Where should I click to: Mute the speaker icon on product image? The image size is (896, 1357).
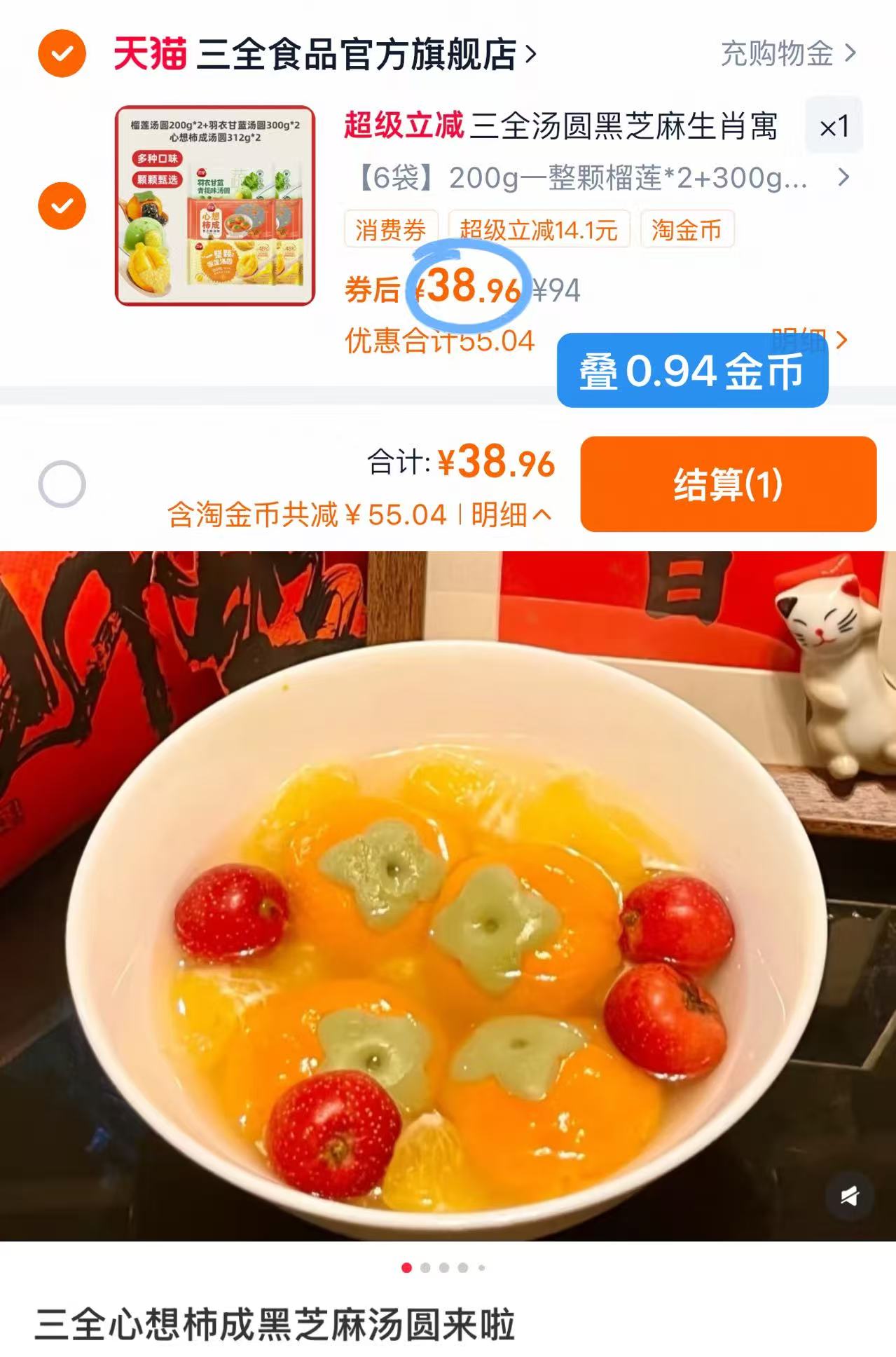click(850, 1194)
